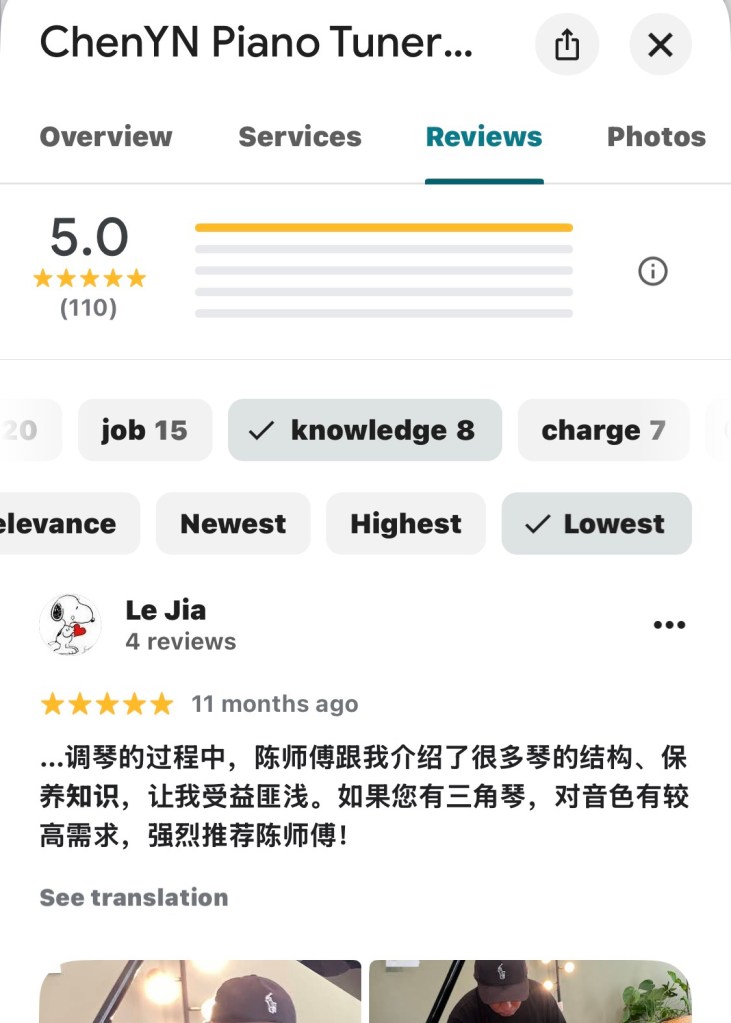Share the ChenYN Piano Tuner listing
This screenshot has height=1023, width=731.
point(567,45)
